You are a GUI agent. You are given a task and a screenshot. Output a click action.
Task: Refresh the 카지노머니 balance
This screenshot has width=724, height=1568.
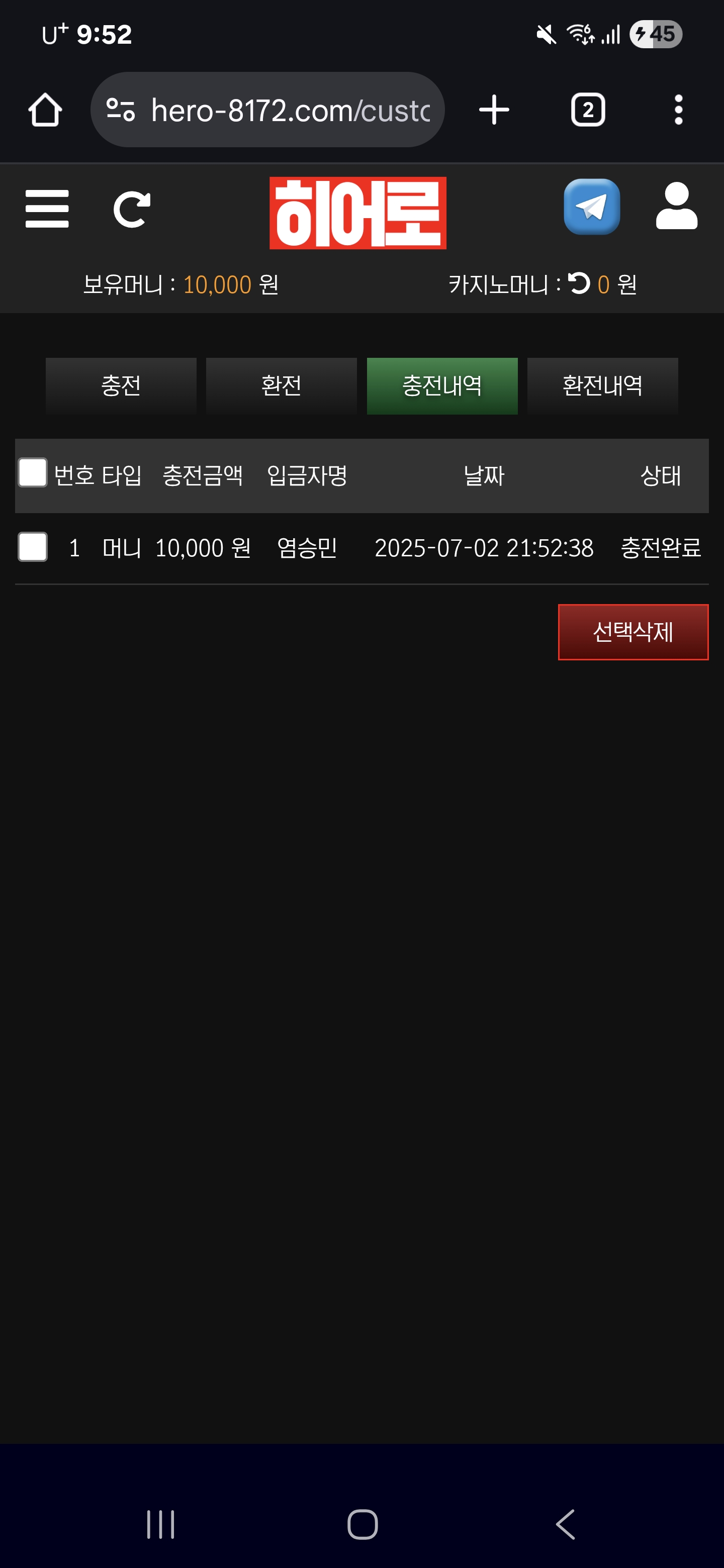[579, 283]
